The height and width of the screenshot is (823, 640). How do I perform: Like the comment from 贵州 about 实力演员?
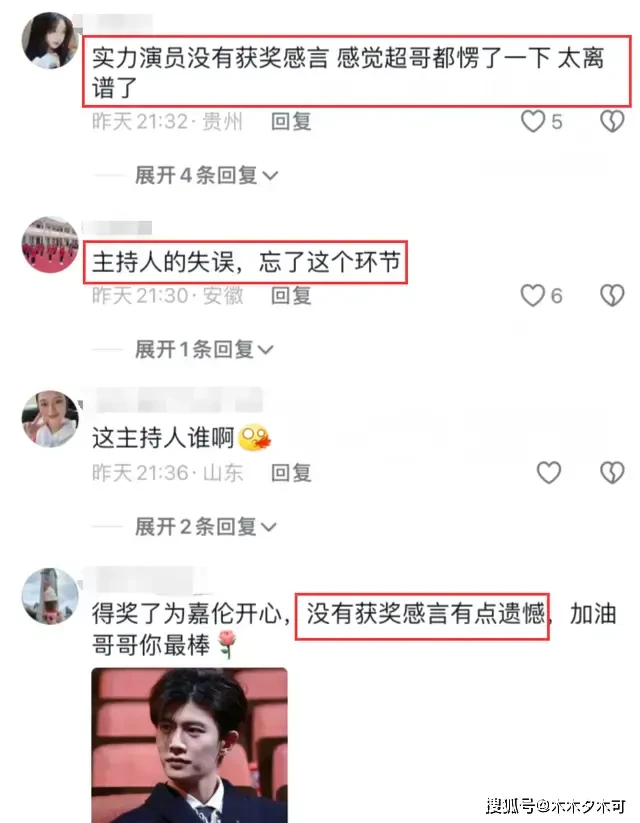tap(534, 122)
